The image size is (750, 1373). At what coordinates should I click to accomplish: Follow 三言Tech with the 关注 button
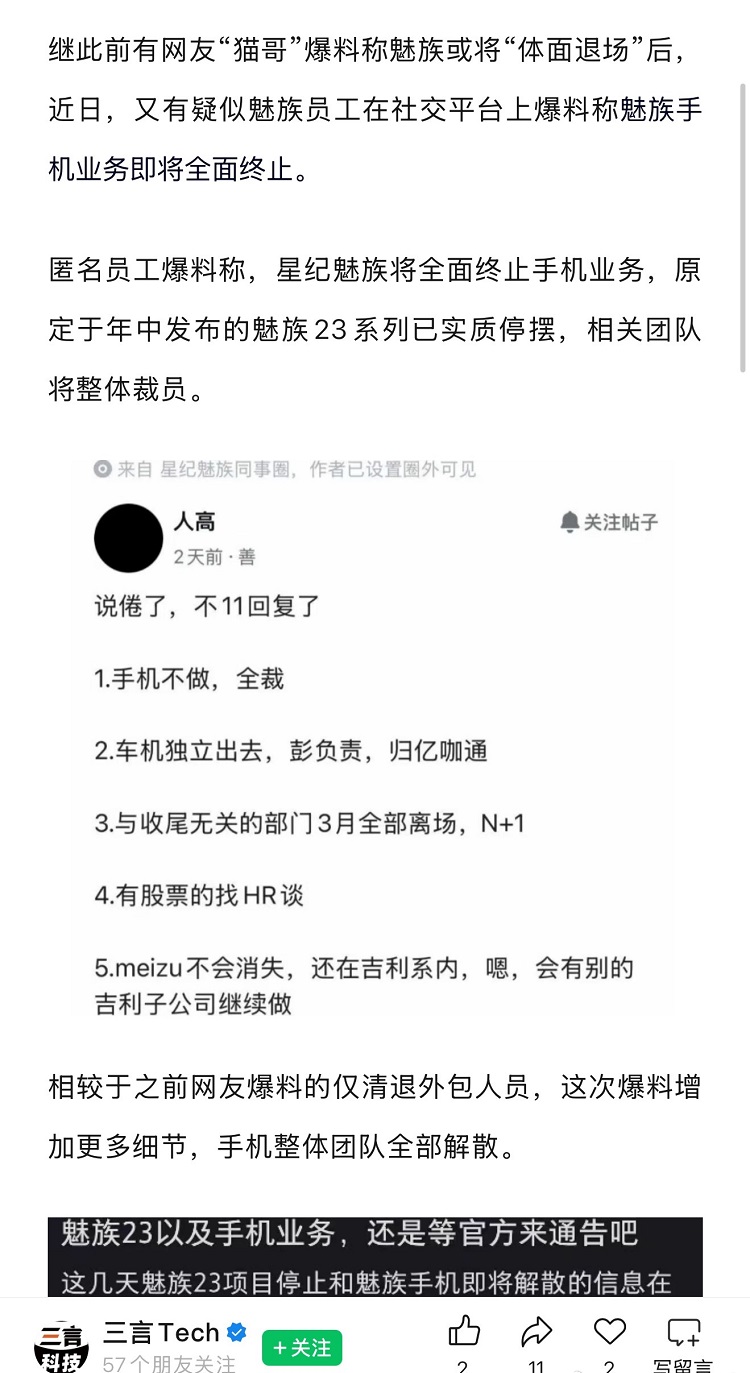[302, 1348]
